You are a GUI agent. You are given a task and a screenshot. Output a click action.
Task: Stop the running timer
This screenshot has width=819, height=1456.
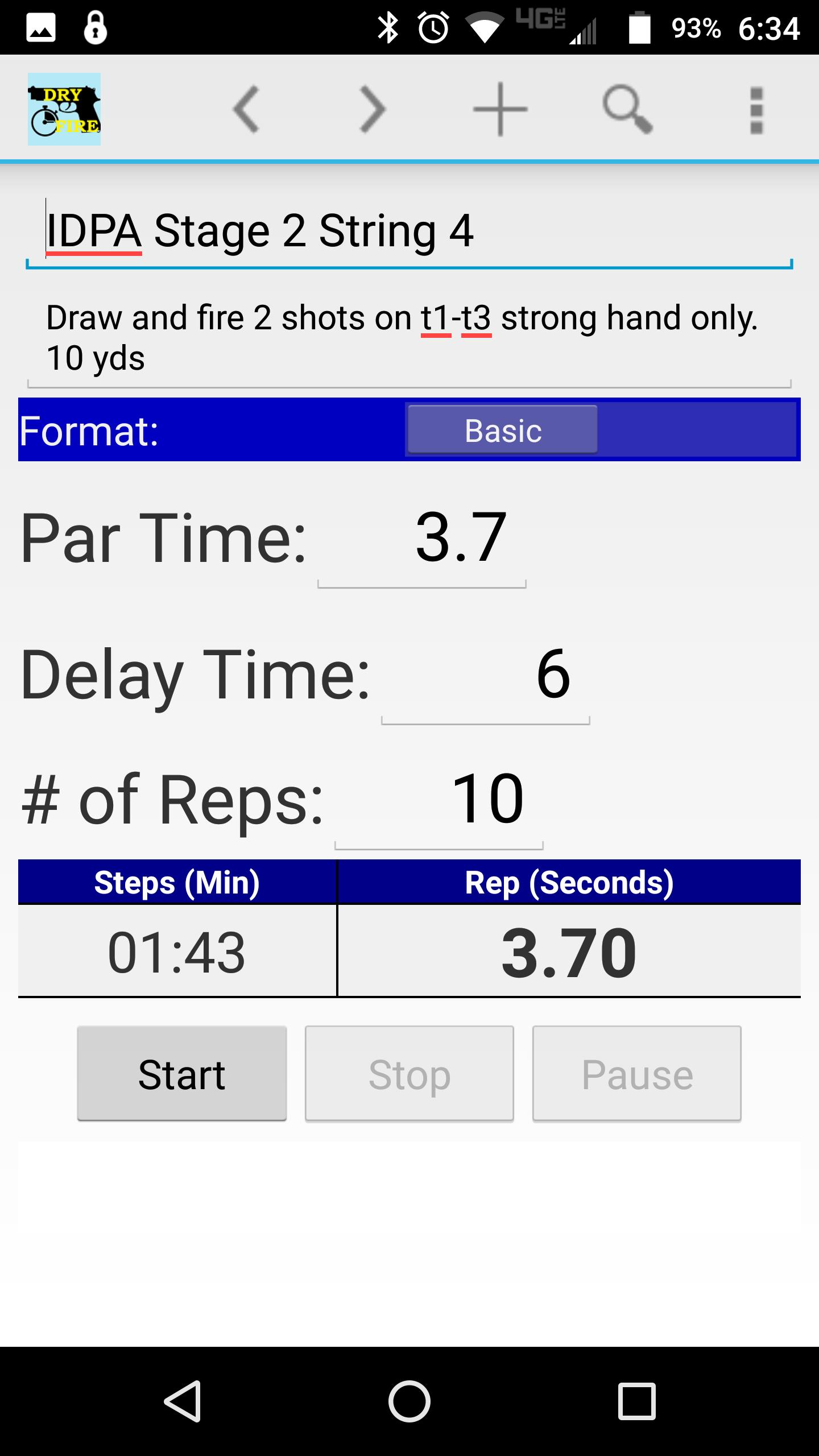click(x=409, y=1075)
